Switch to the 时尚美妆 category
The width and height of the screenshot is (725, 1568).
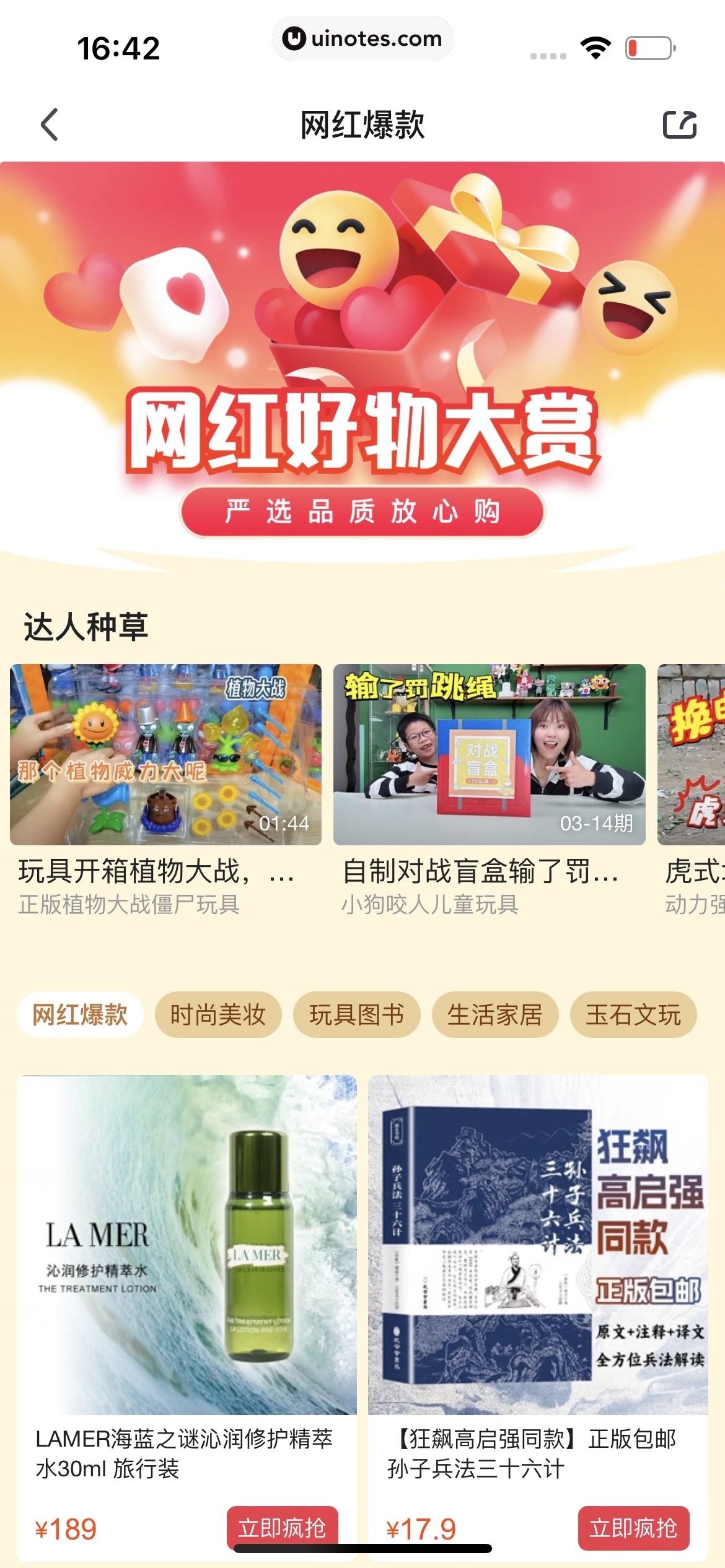click(218, 1015)
